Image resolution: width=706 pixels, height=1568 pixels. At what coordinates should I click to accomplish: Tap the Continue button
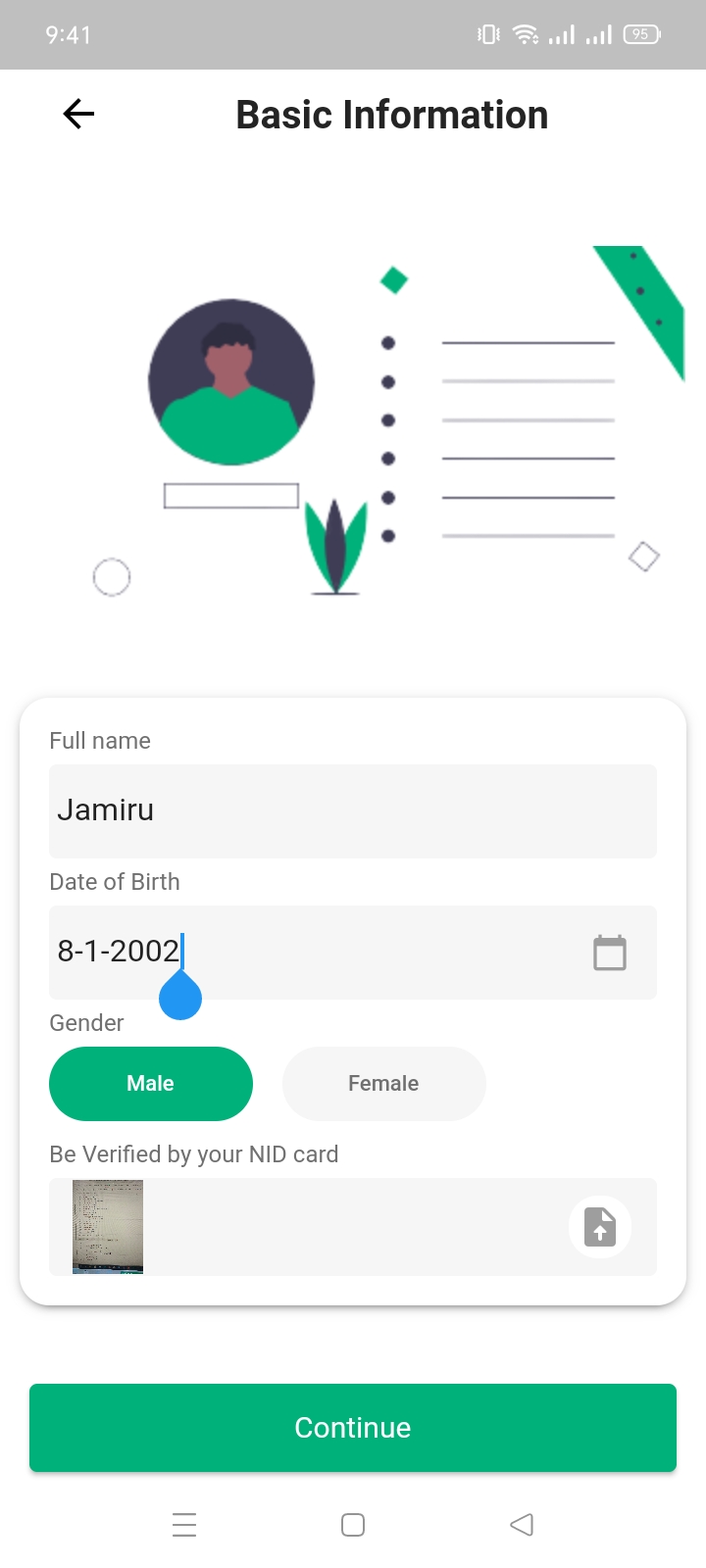point(353,1428)
